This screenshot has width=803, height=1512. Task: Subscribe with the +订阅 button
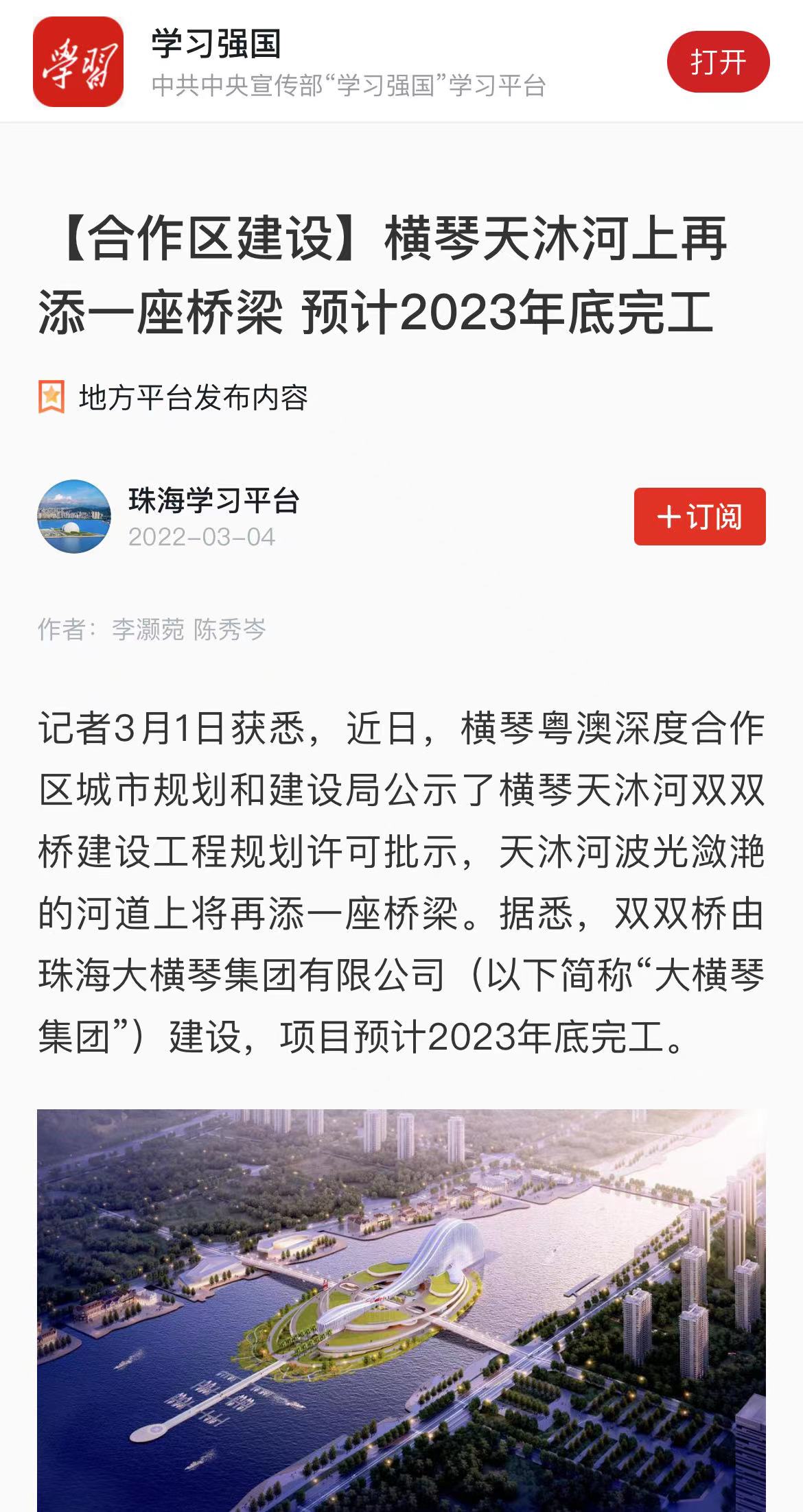tap(699, 517)
